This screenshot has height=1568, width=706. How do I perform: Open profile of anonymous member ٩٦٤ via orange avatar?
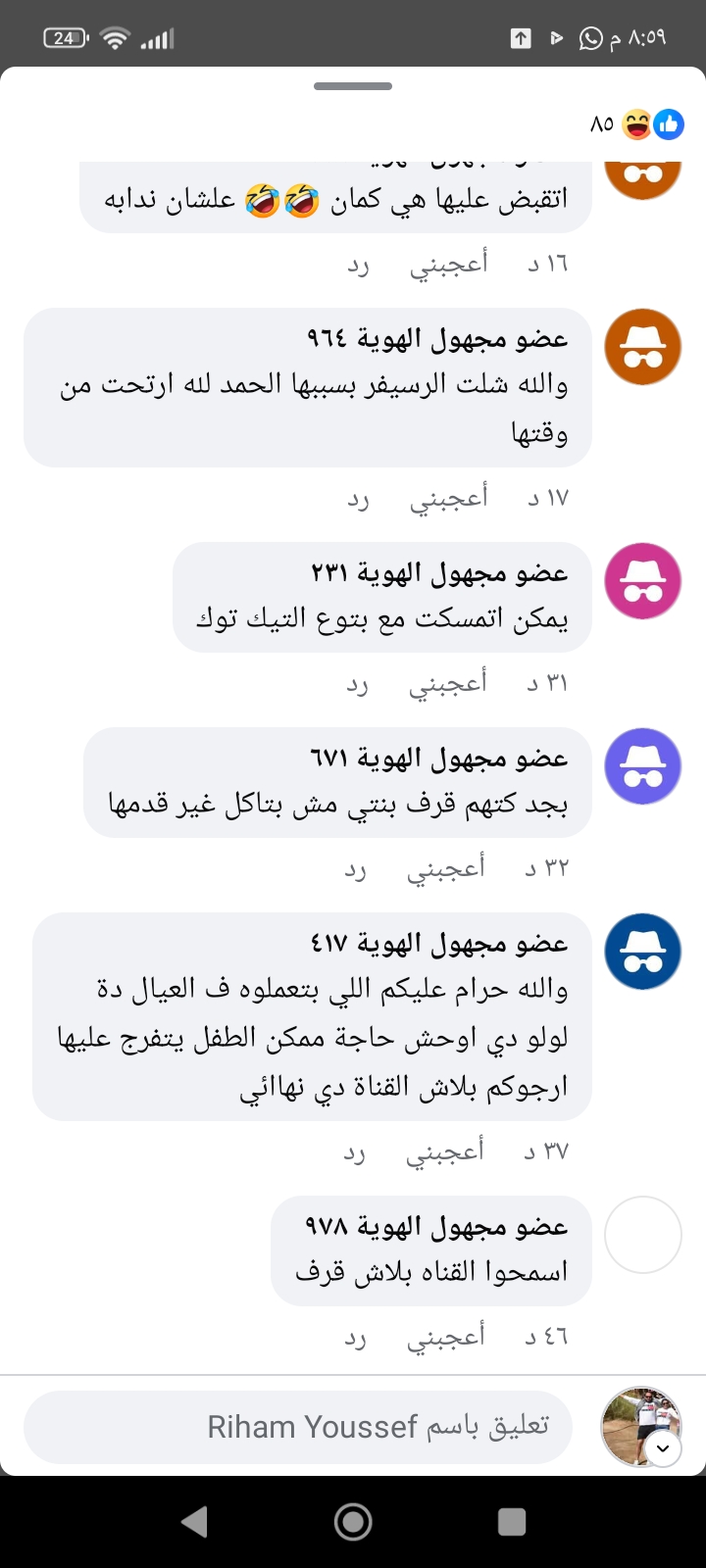pyautogui.click(x=642, y=346)
